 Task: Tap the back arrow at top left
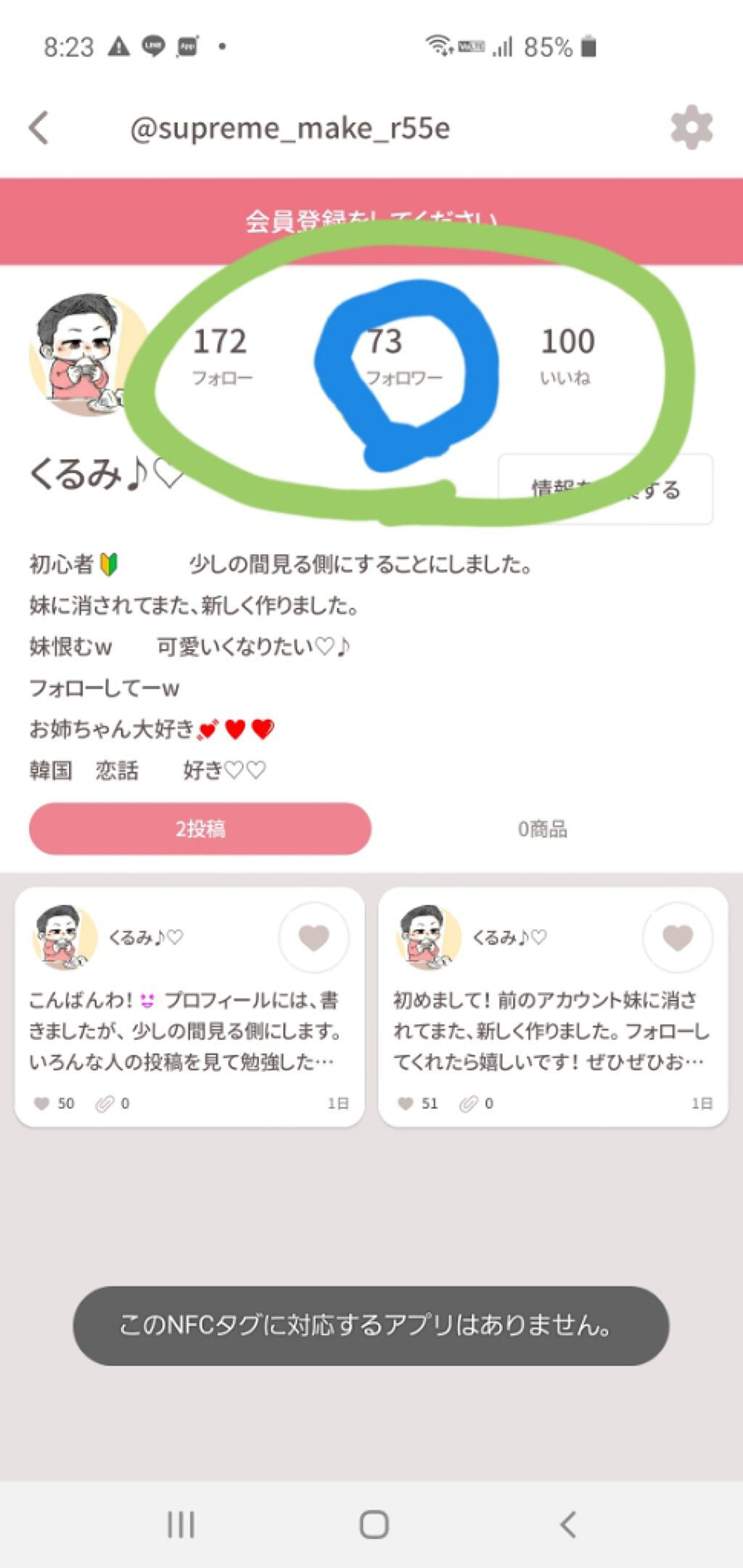[x=39, y=126]
